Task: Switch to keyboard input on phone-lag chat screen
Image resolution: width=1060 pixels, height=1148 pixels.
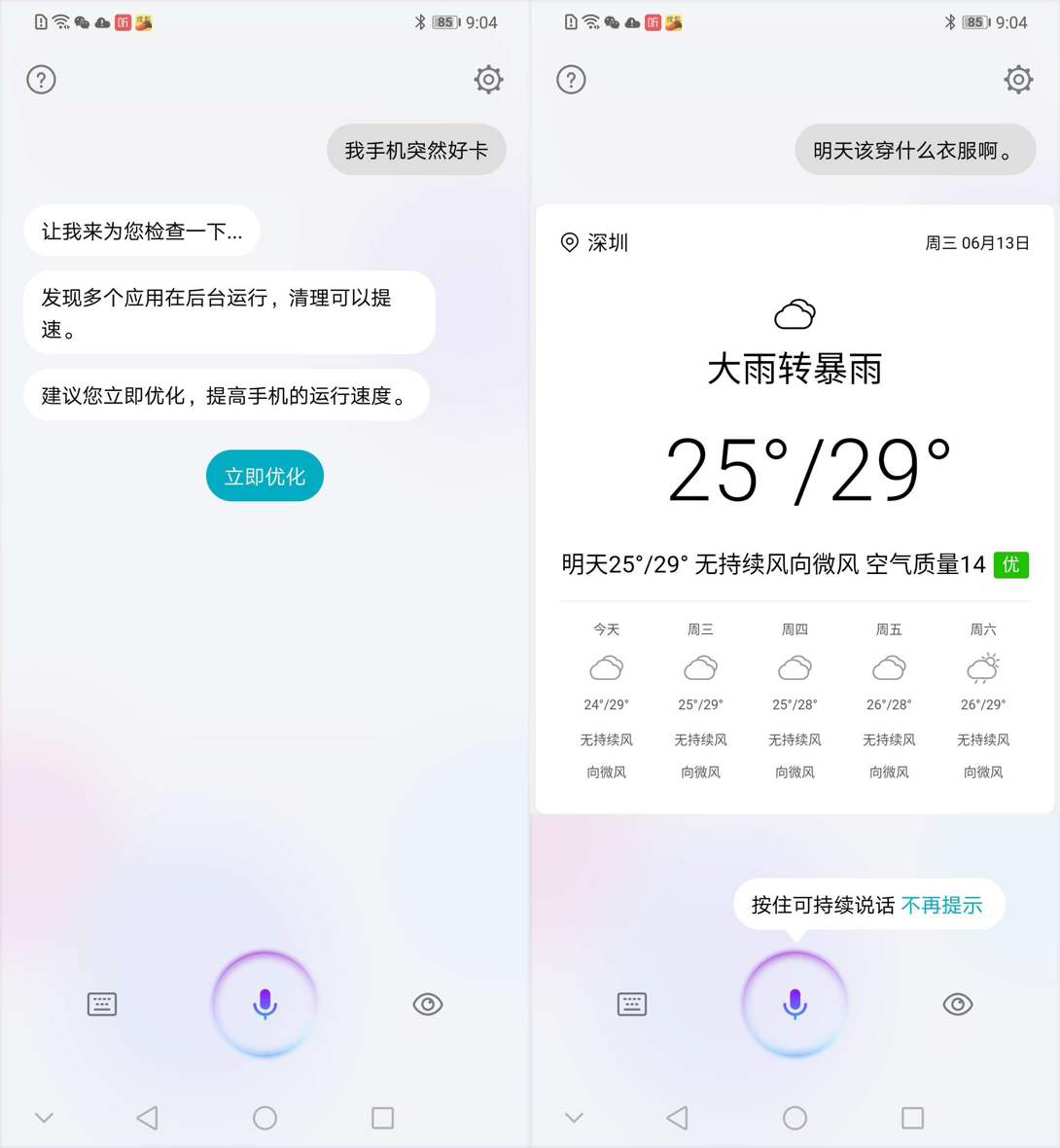Action: pos(102,1004)
